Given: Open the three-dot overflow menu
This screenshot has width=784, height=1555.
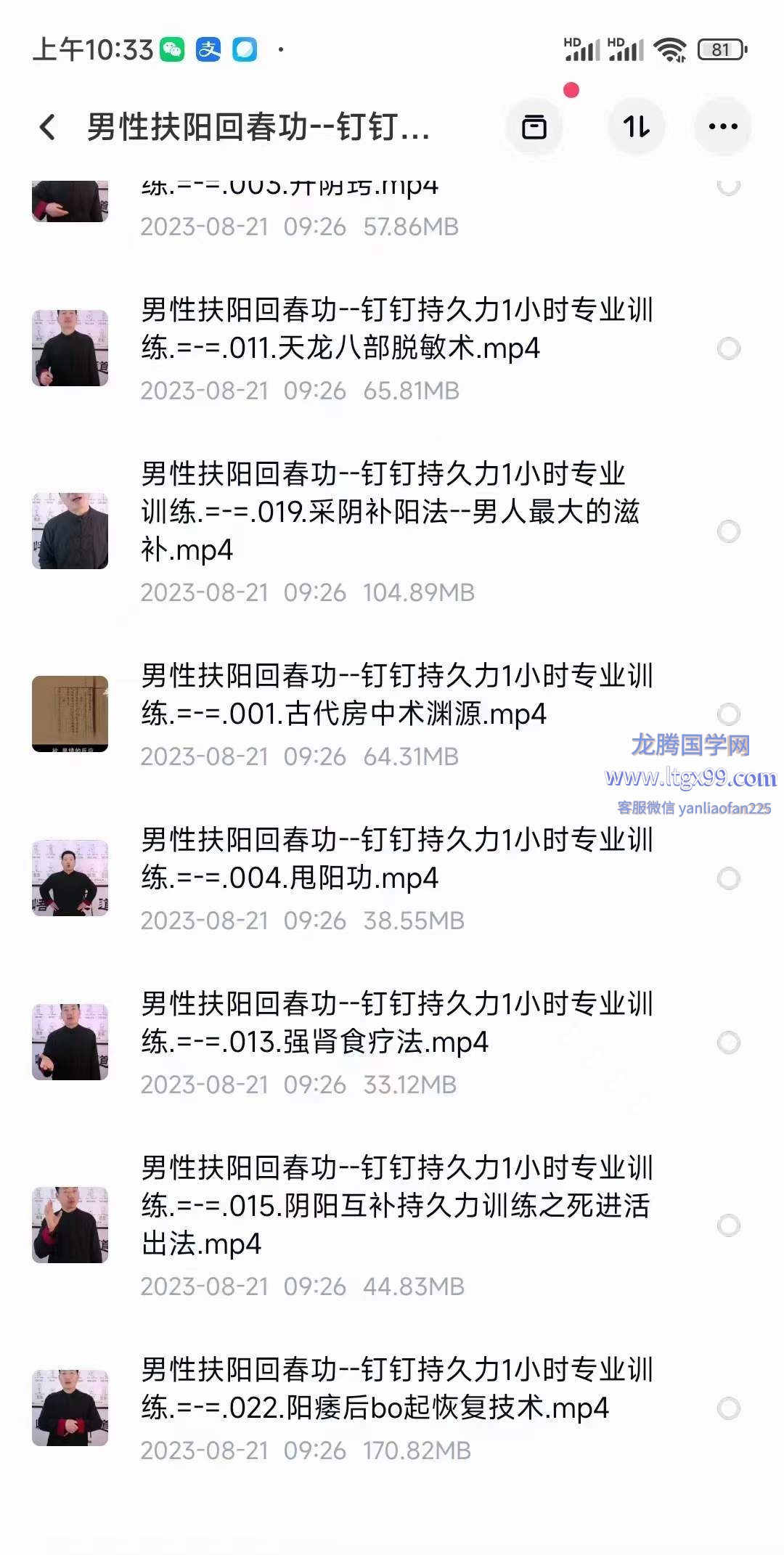Looking at the screenshot, I should coord(723,127).
